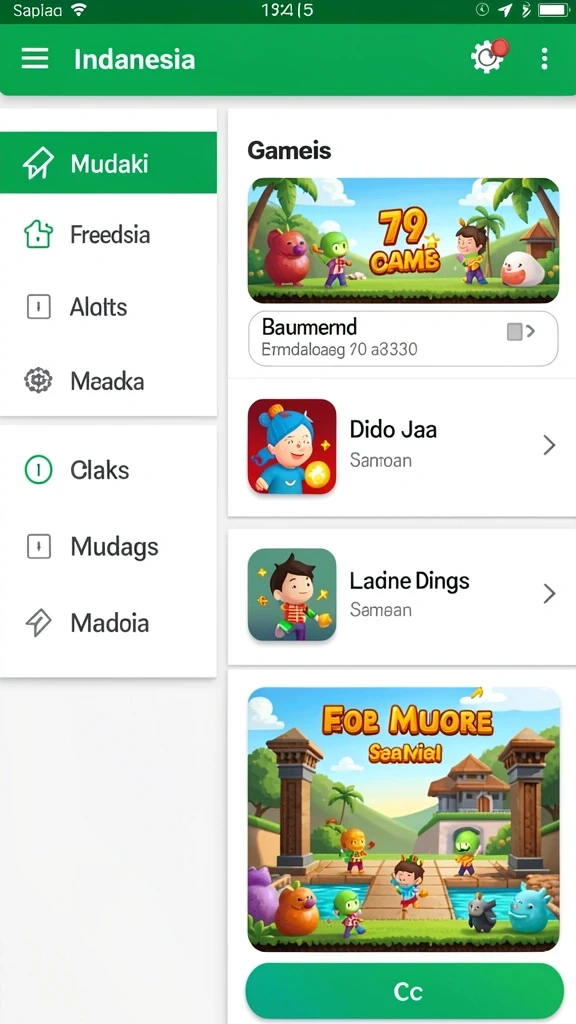Viewport: 576px width, 1024px height.
Task: Open the Mudags menu item
Action: click(x=108, y=546)
